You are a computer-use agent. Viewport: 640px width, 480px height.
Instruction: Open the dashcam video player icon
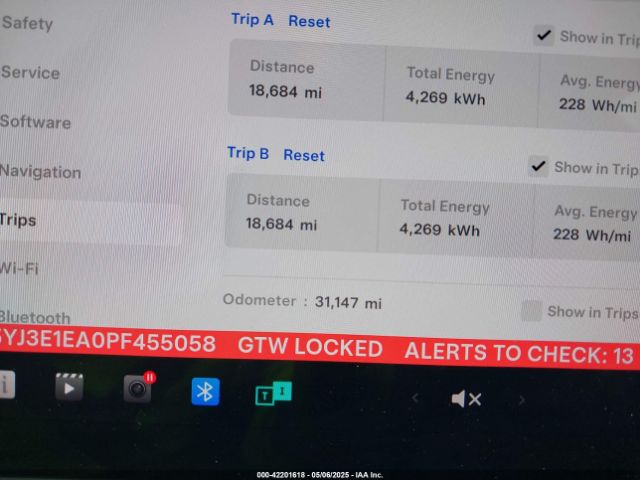coord(68,388)
